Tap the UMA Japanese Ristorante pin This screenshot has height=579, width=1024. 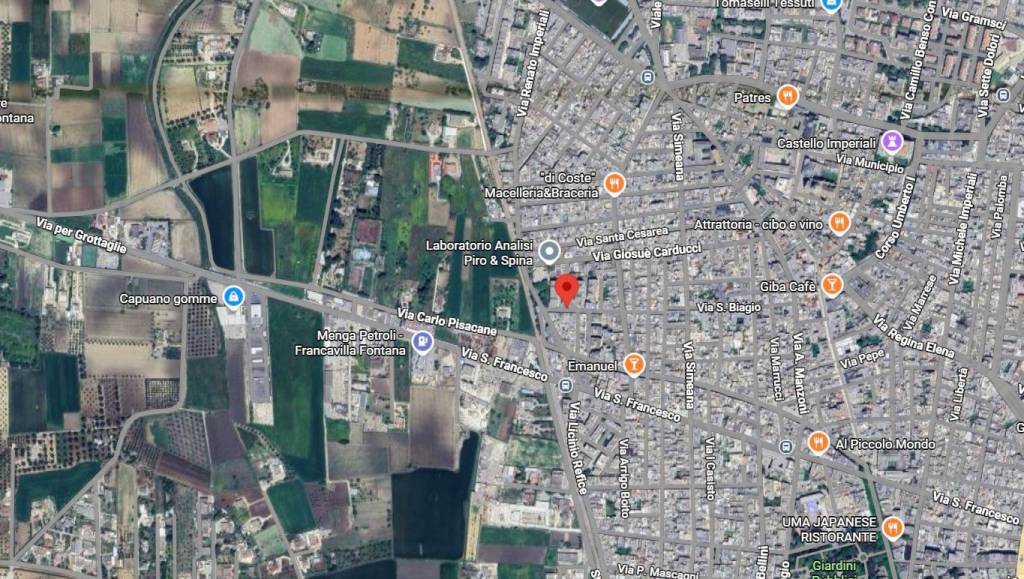[893, 527]
